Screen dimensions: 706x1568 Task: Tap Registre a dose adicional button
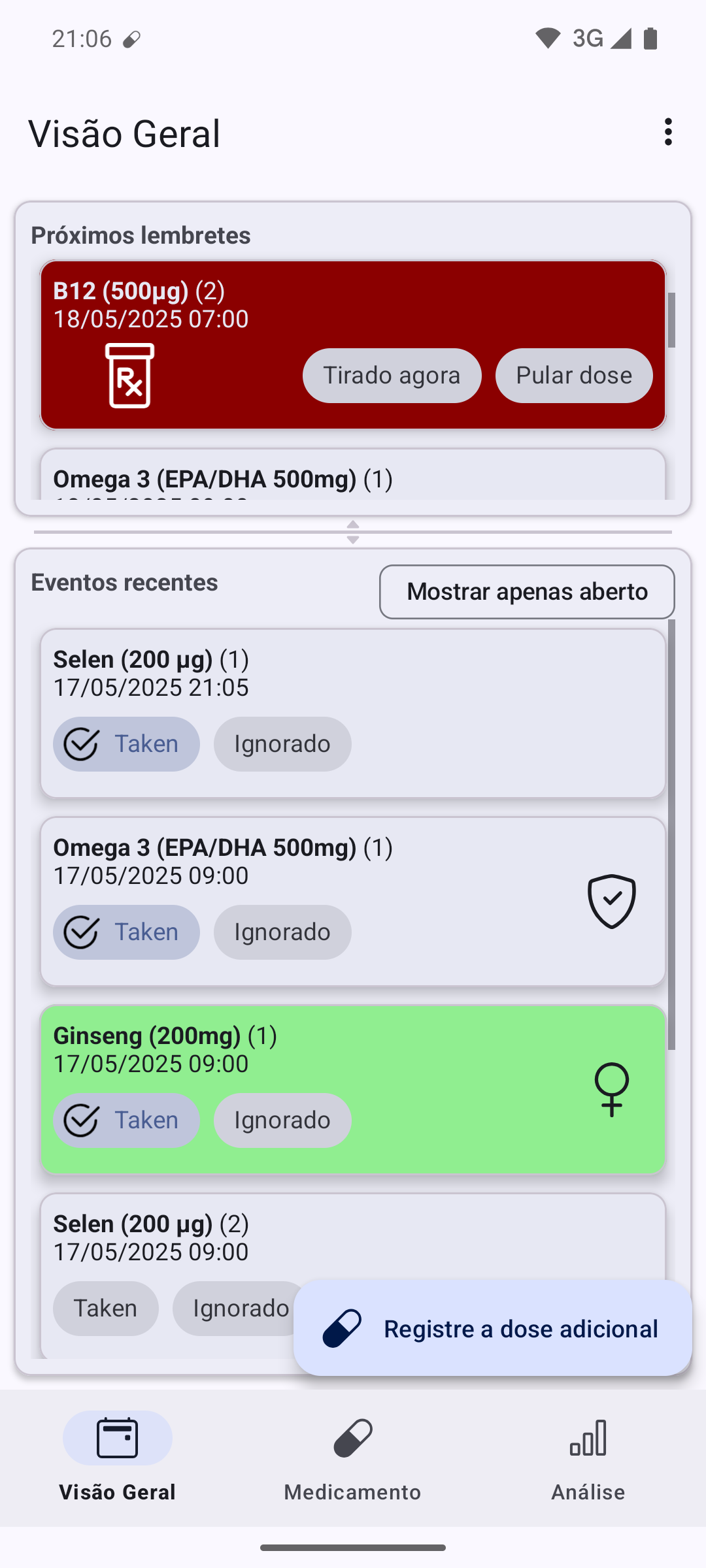click(x=493, y=1328)
